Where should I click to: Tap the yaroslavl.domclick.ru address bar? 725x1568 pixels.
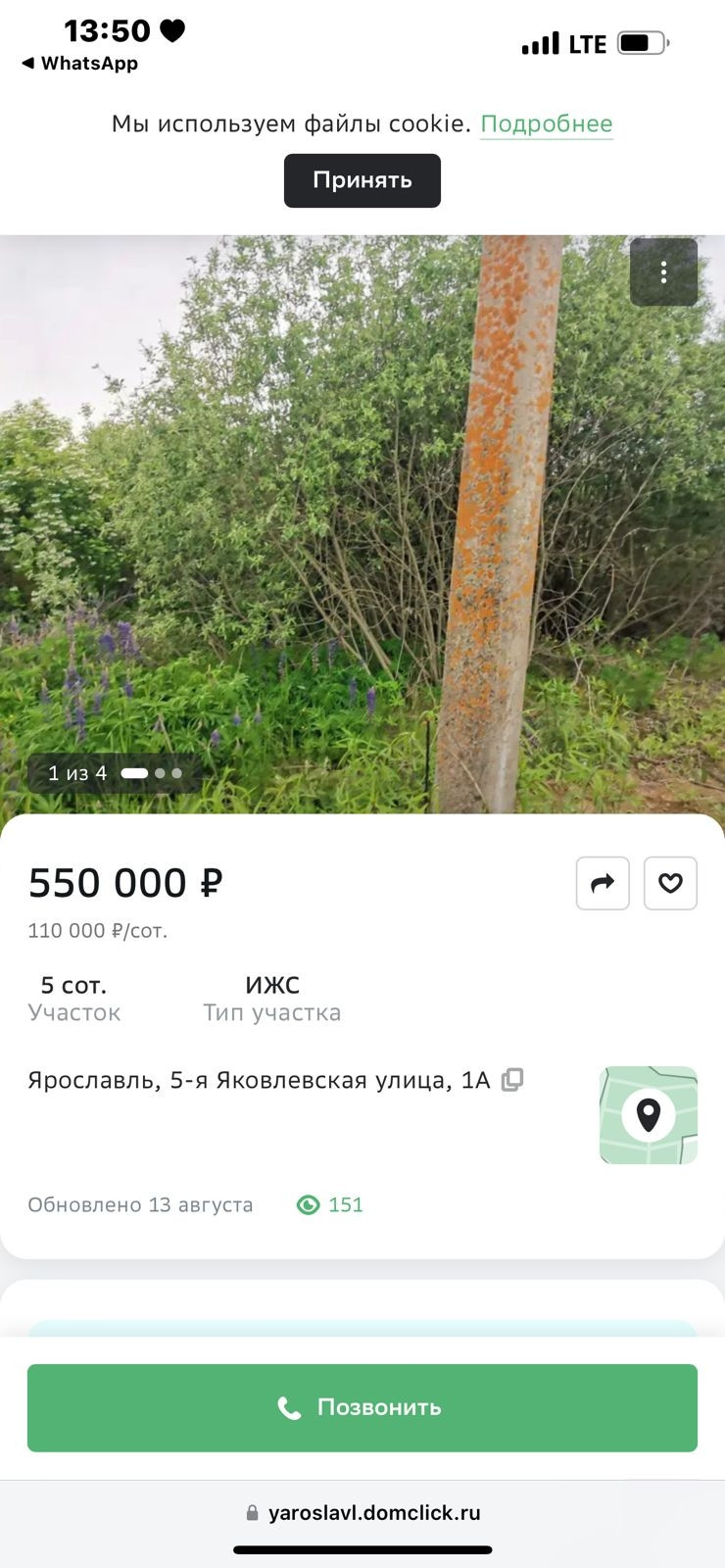click(x=362, y=1512)
